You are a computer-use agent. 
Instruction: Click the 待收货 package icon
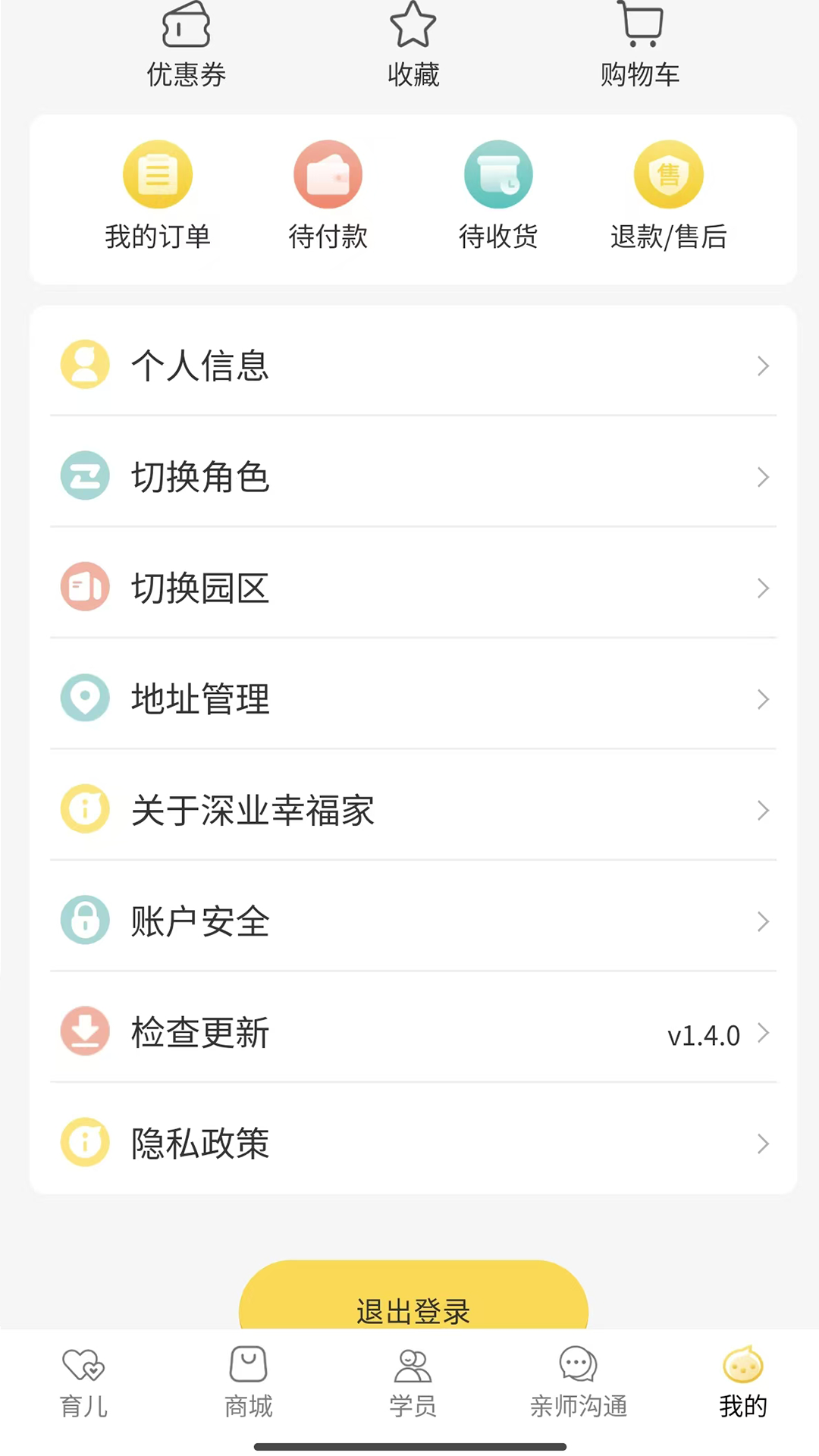tap(498, 173)
